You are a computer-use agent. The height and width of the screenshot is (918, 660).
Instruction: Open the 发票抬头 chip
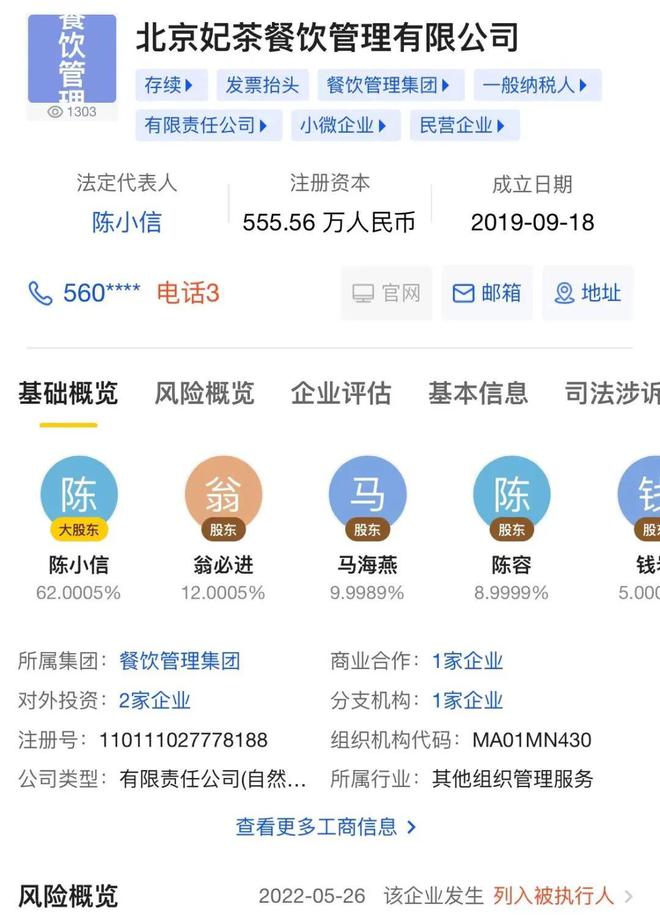262,85
